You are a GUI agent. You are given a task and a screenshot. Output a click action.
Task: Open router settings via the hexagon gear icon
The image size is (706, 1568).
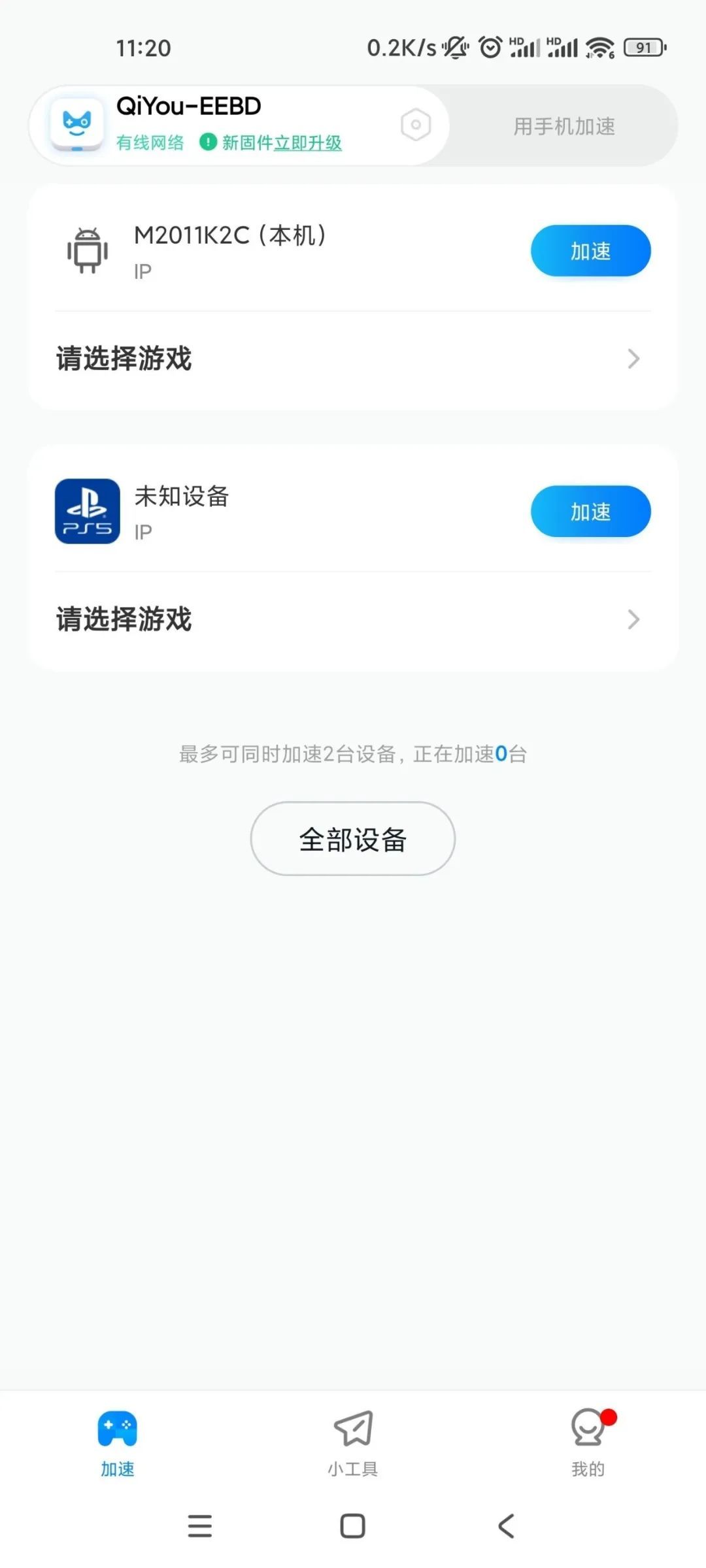(416, 124)
